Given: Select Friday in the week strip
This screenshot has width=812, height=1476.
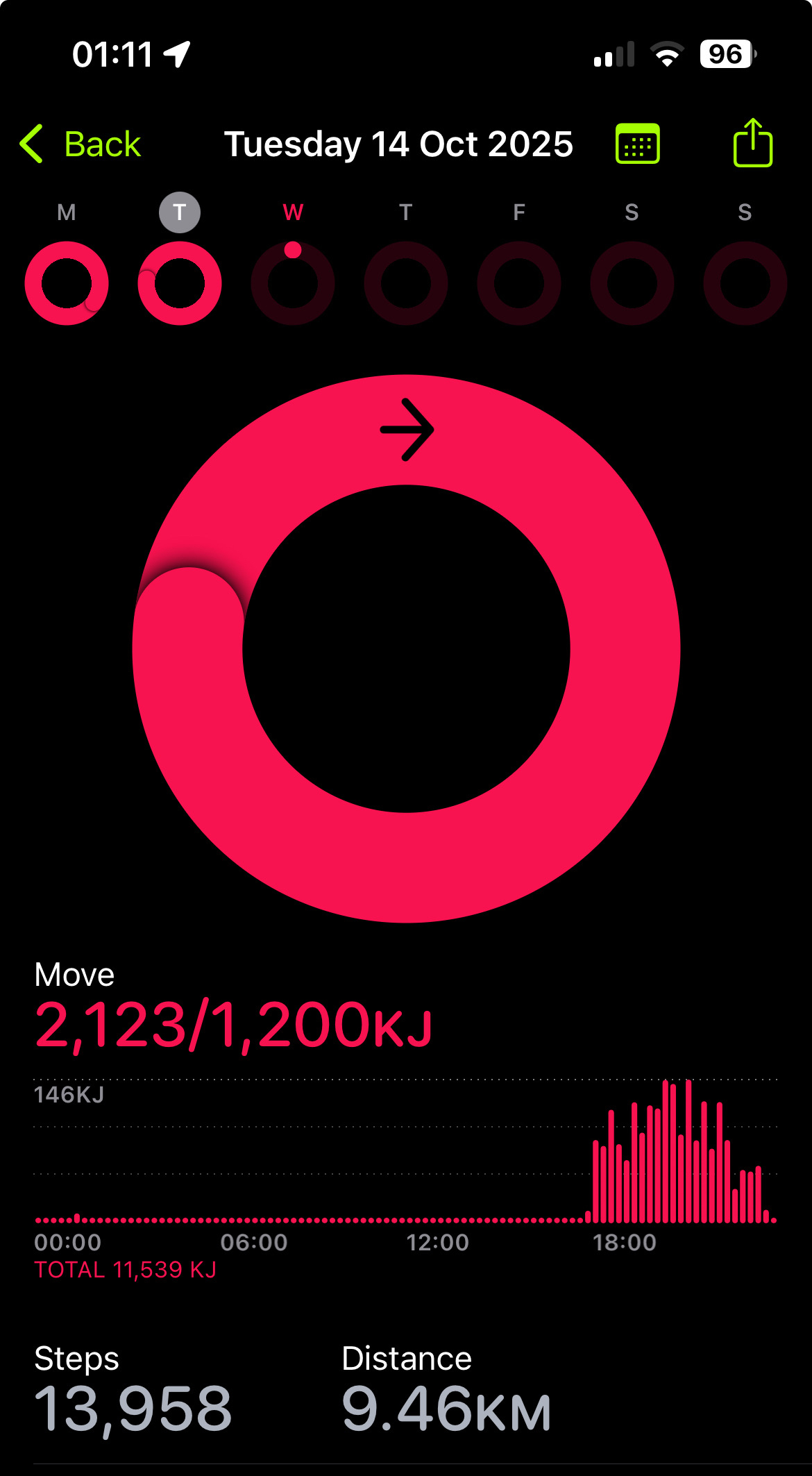Looking at the screenshot, I should coord(518,212).
